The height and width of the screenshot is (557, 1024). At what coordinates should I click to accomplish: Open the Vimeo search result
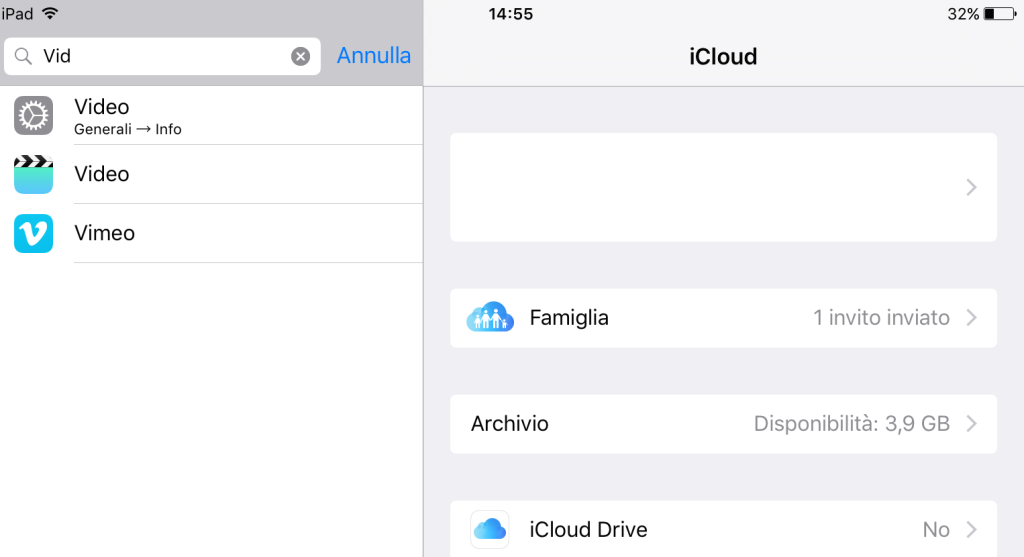pyautogui.click(x=211, y=233)
